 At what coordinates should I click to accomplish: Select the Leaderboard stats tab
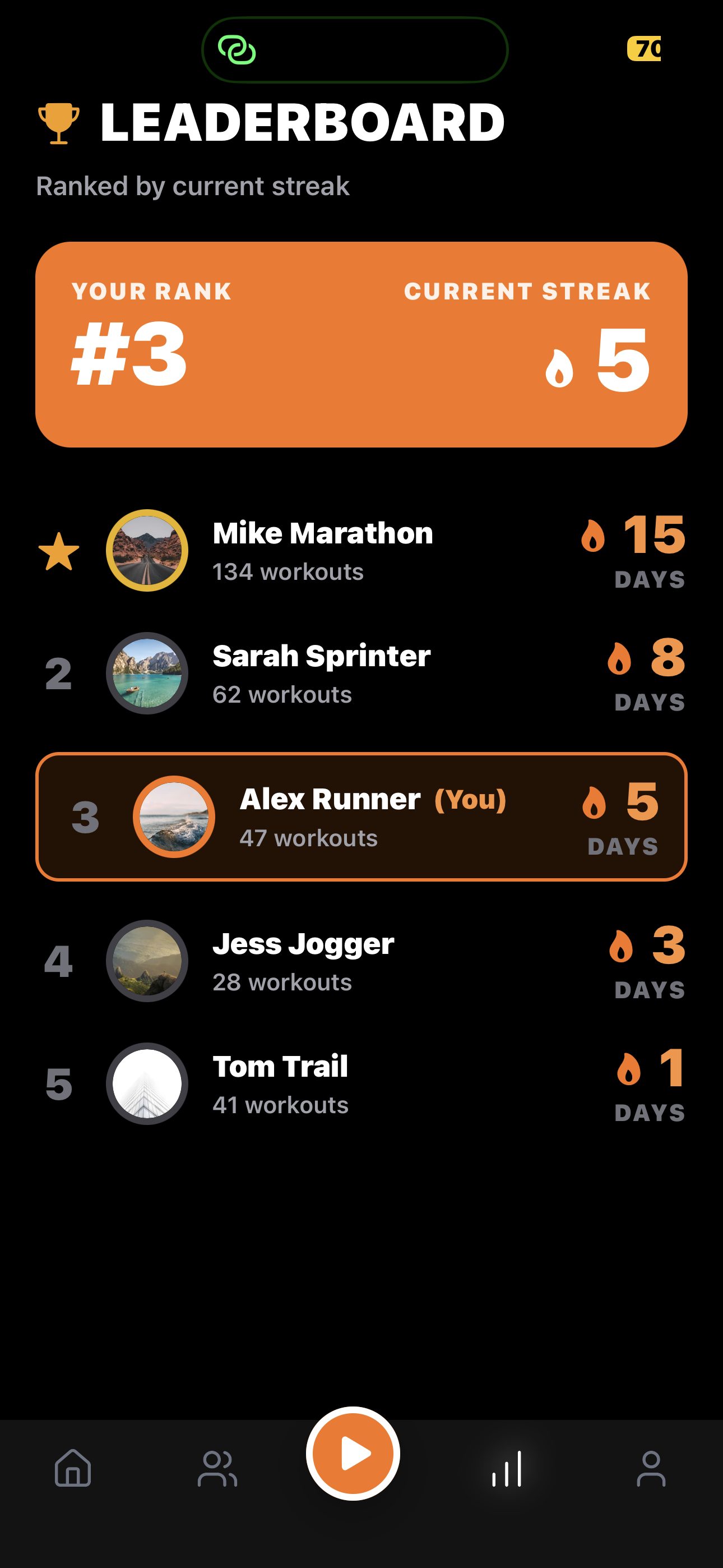pyautogui.click(x=507, y=1468)
